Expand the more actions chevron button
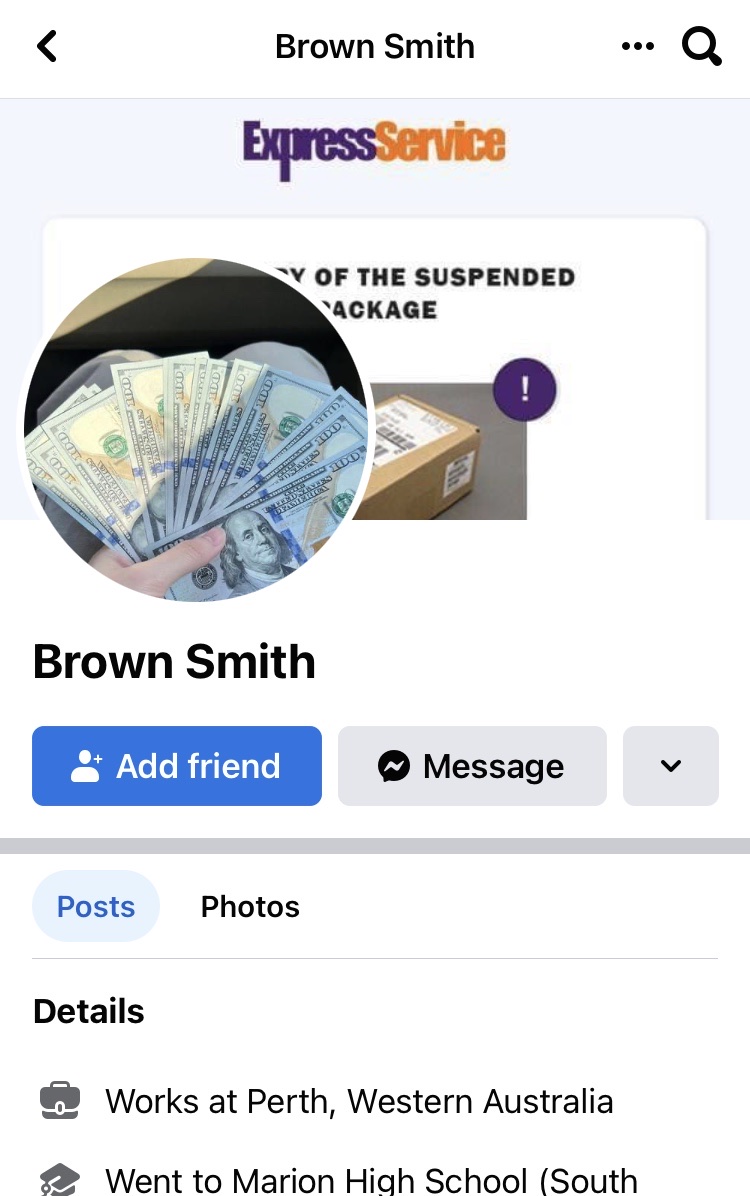This screenshot has width=750, height=1196. coord(670,766)
